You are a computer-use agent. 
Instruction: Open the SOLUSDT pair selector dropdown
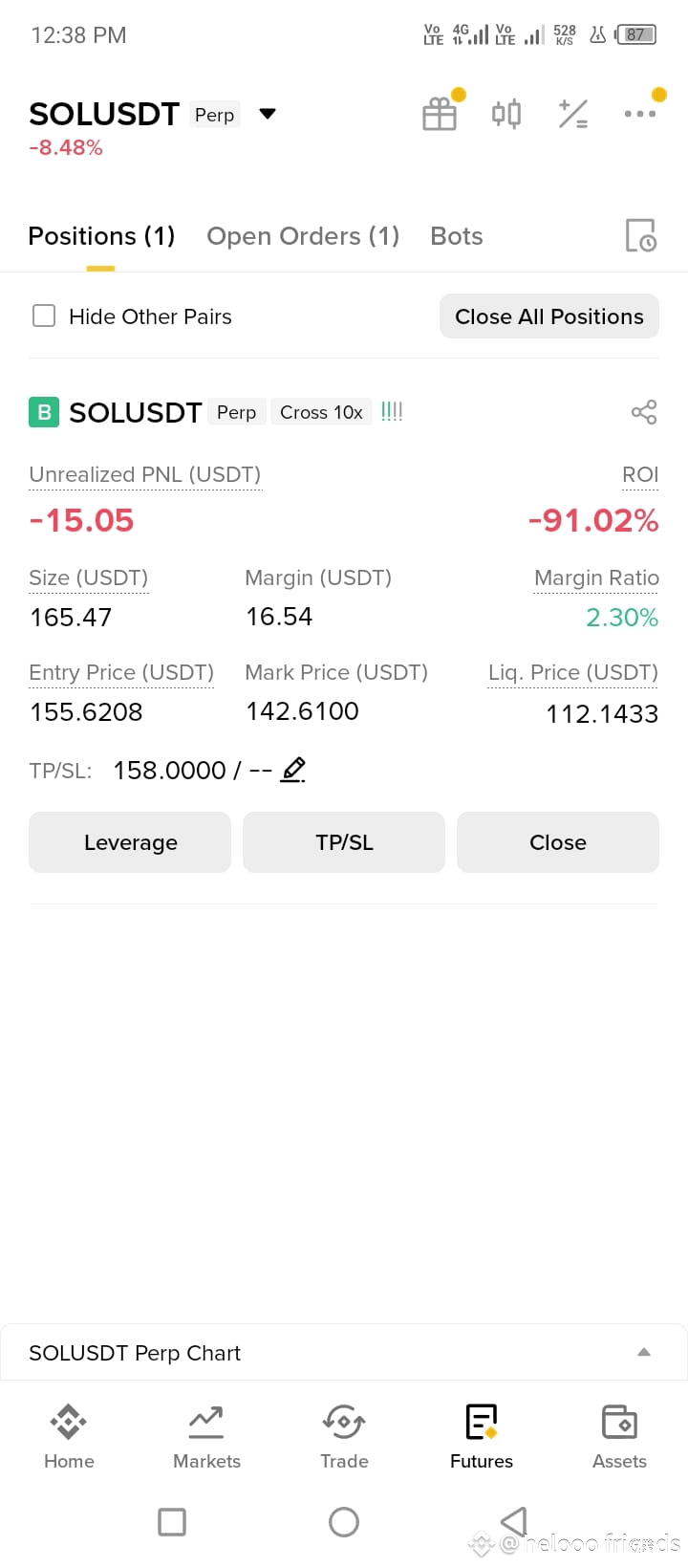click(268, 114)
